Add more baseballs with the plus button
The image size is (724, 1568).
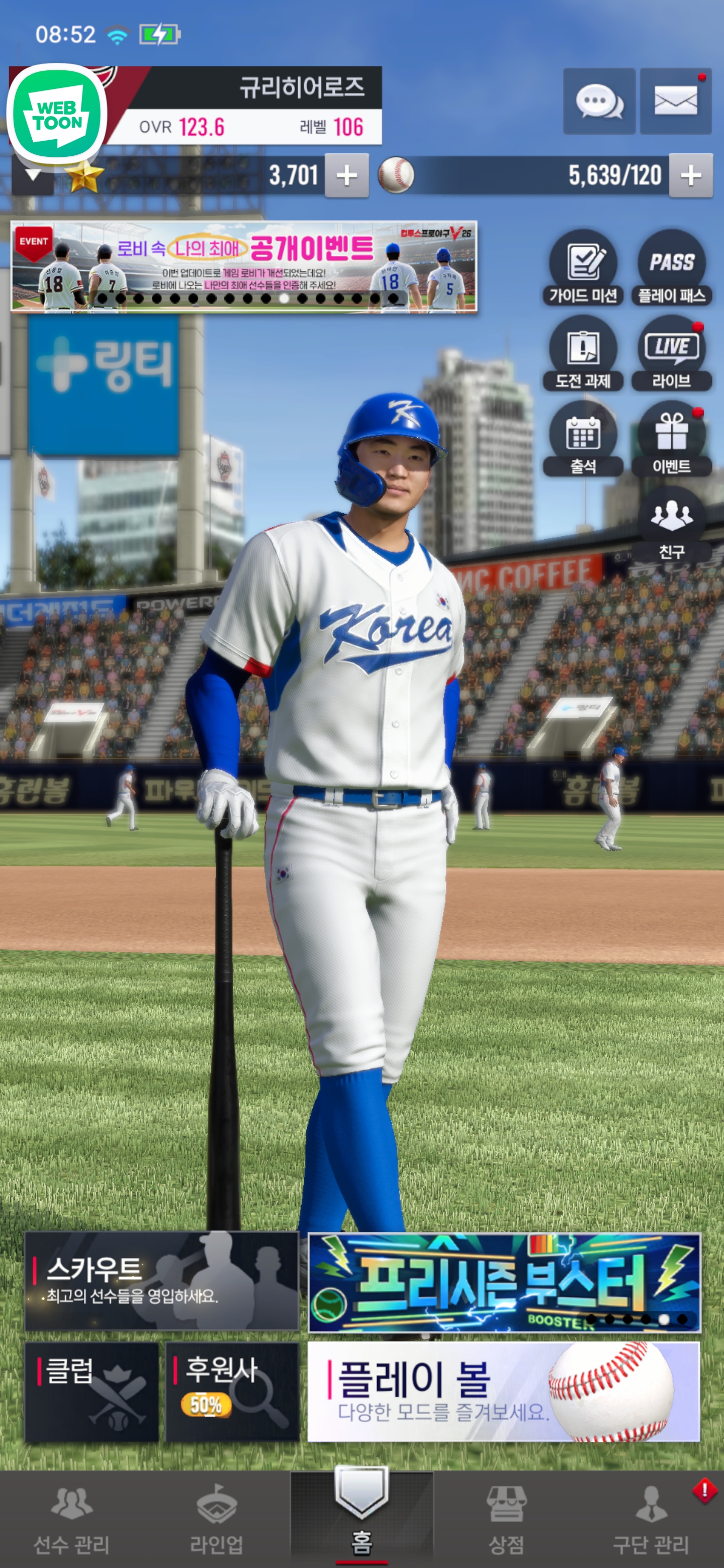(x=690, y=176)
